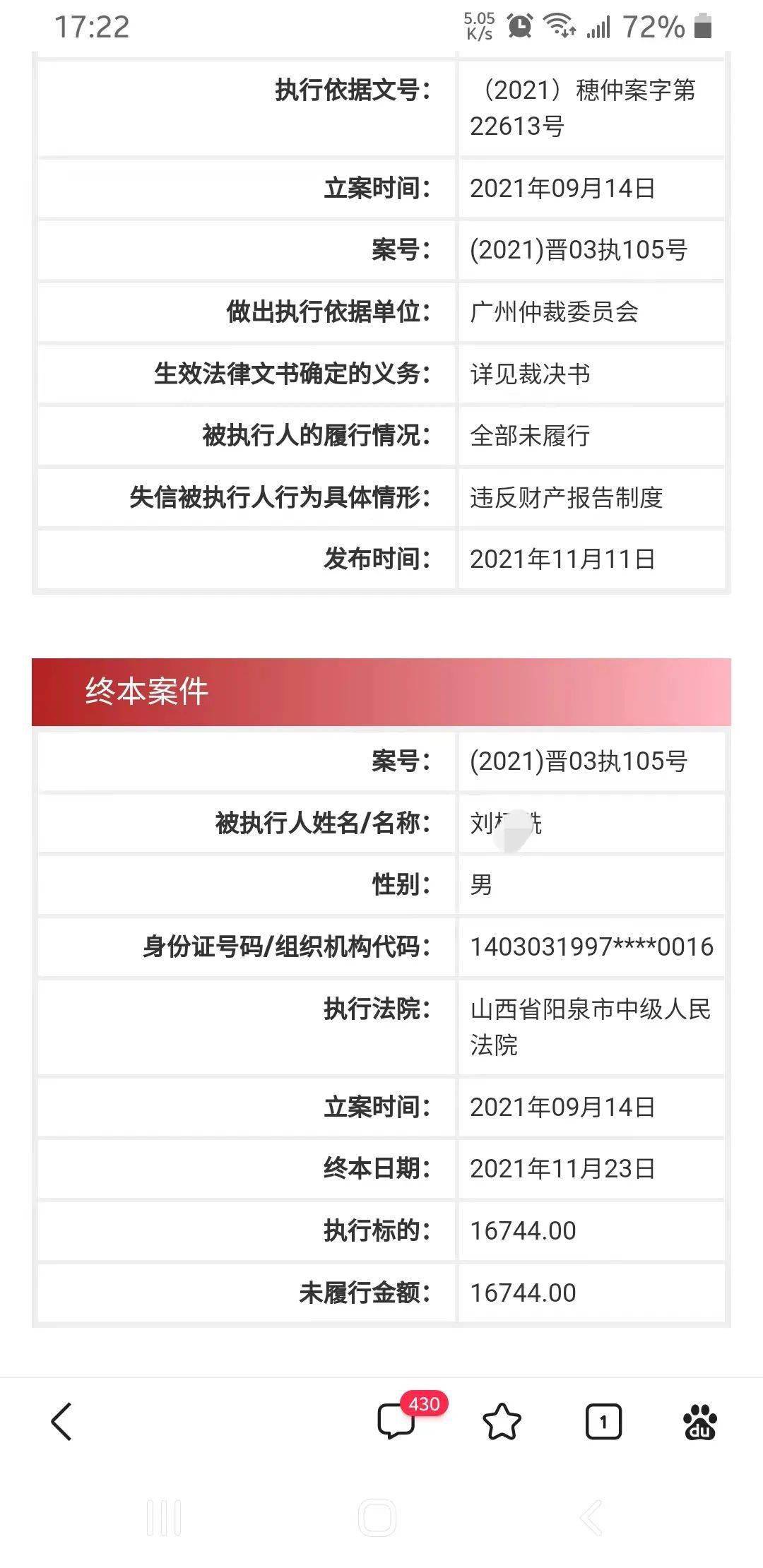Tap the system home button
The image size is (763, 1568).
(377, 1517)
